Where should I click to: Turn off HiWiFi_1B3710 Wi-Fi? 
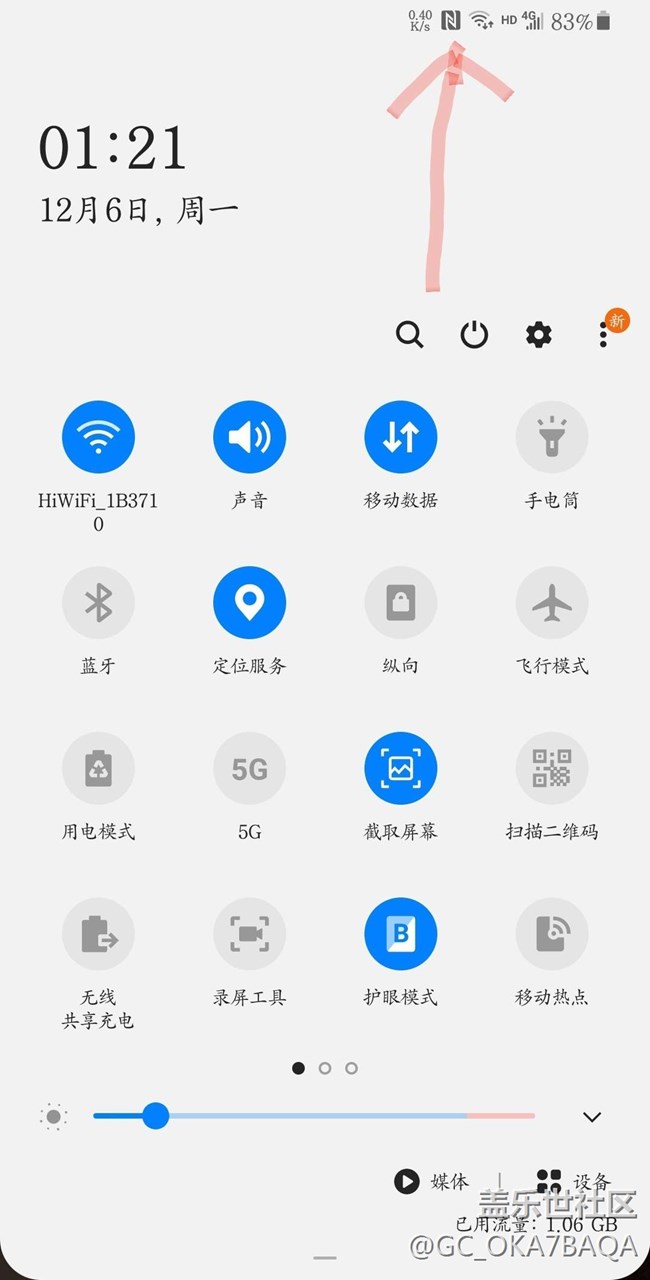pyautogui.click(x=98, y=436)
